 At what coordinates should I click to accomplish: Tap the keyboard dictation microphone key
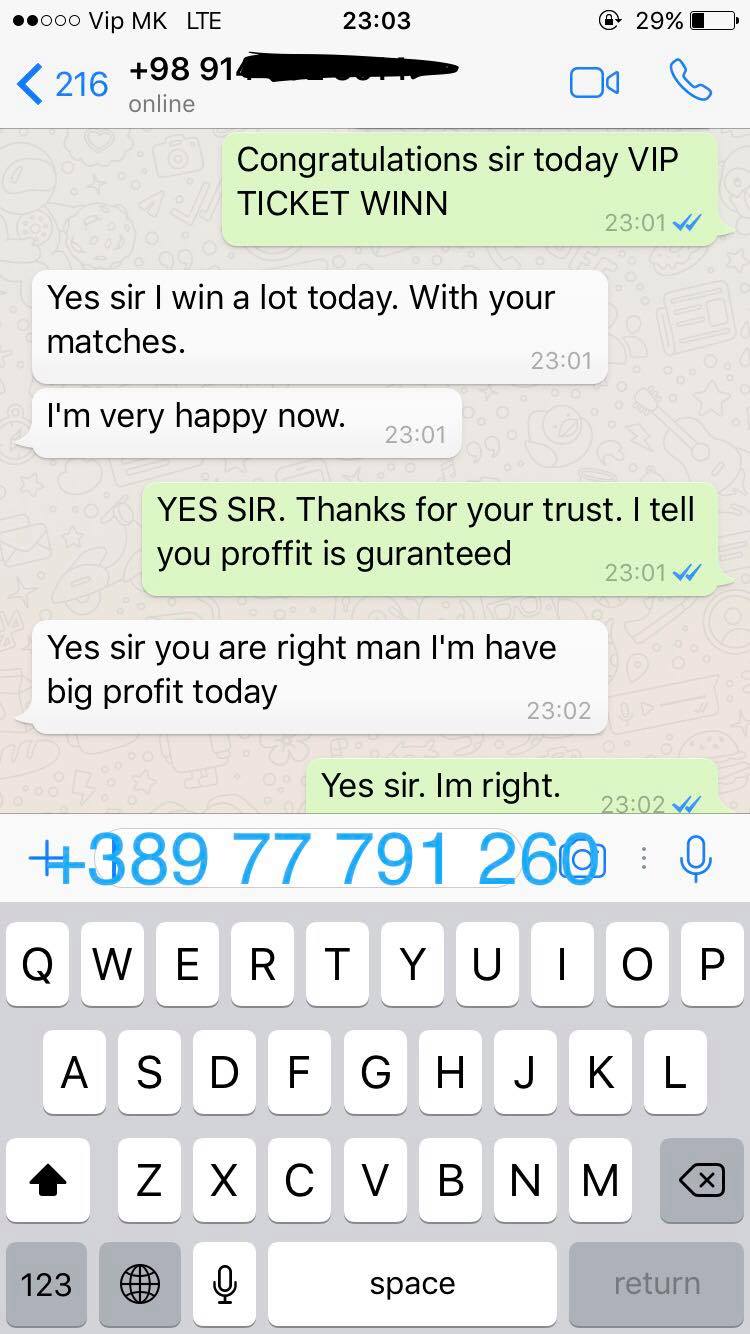pyautogui.click(x=226, y=1284)
